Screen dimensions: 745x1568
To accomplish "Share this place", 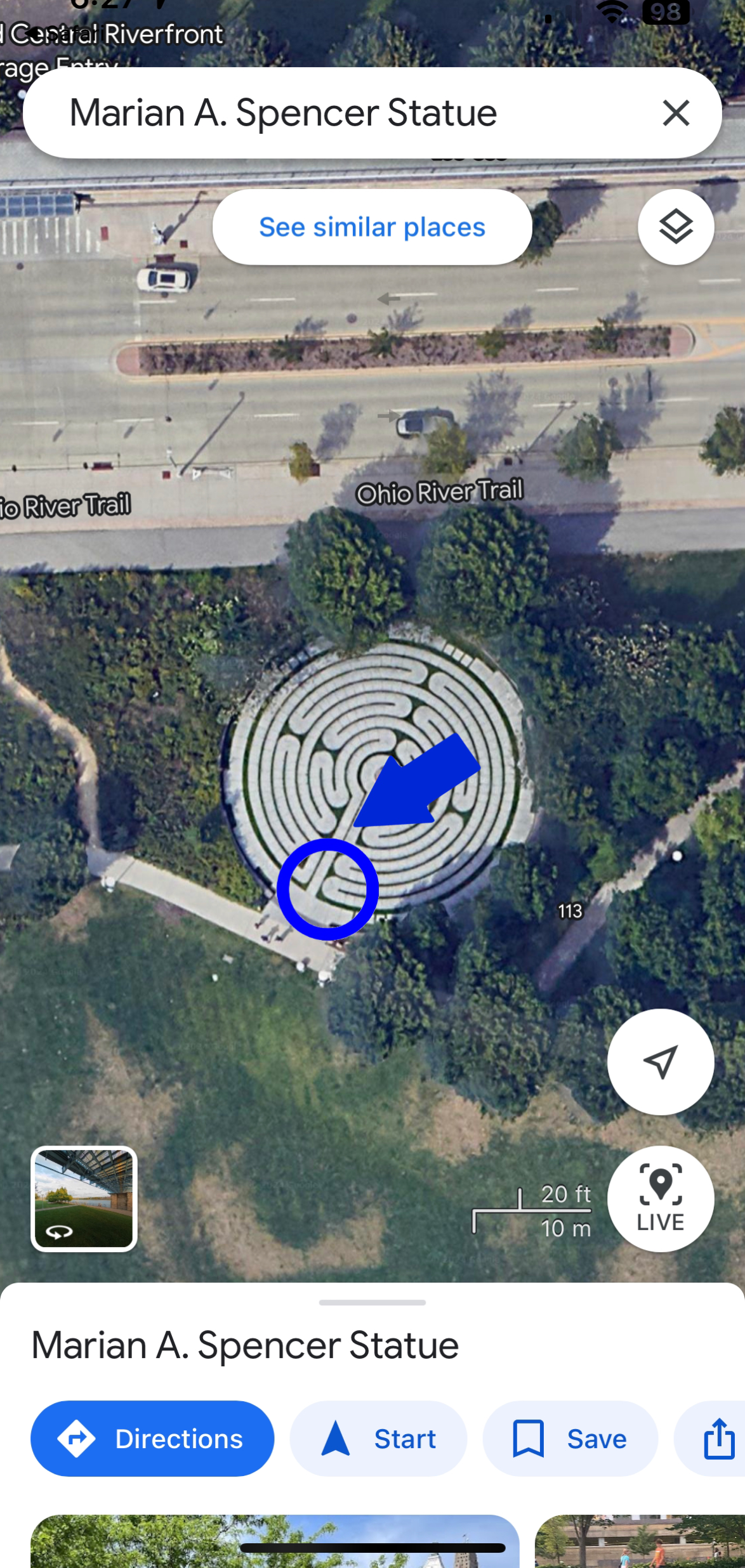I will click(x=718, y=1439).
